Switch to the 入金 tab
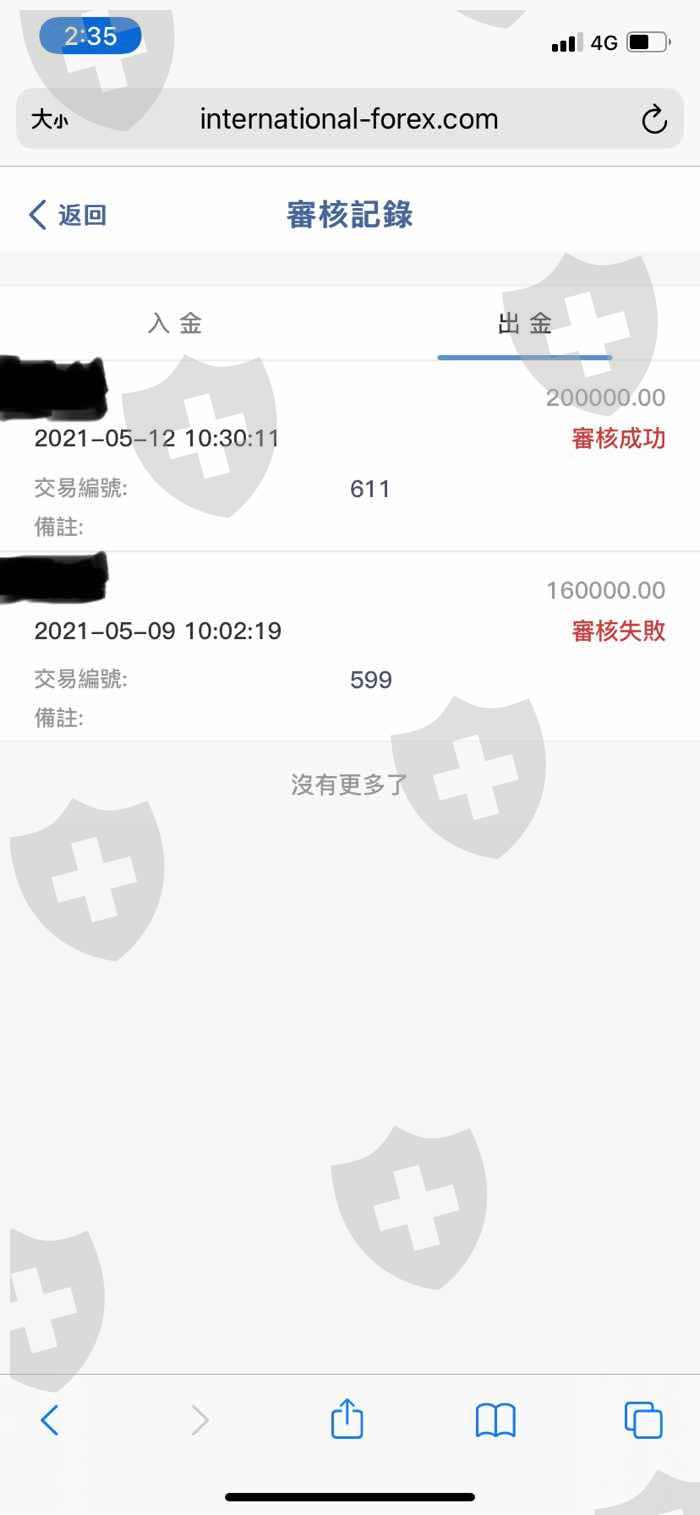 click(x=175, y=324)
